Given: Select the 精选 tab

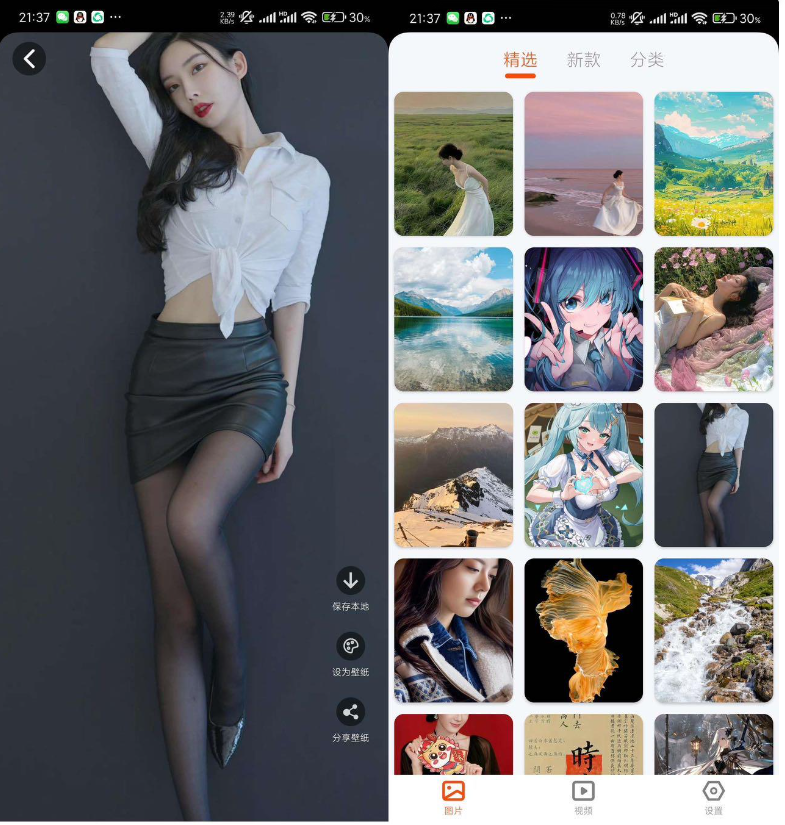Looking at the screenshot, I should click(x=520, y=60).
